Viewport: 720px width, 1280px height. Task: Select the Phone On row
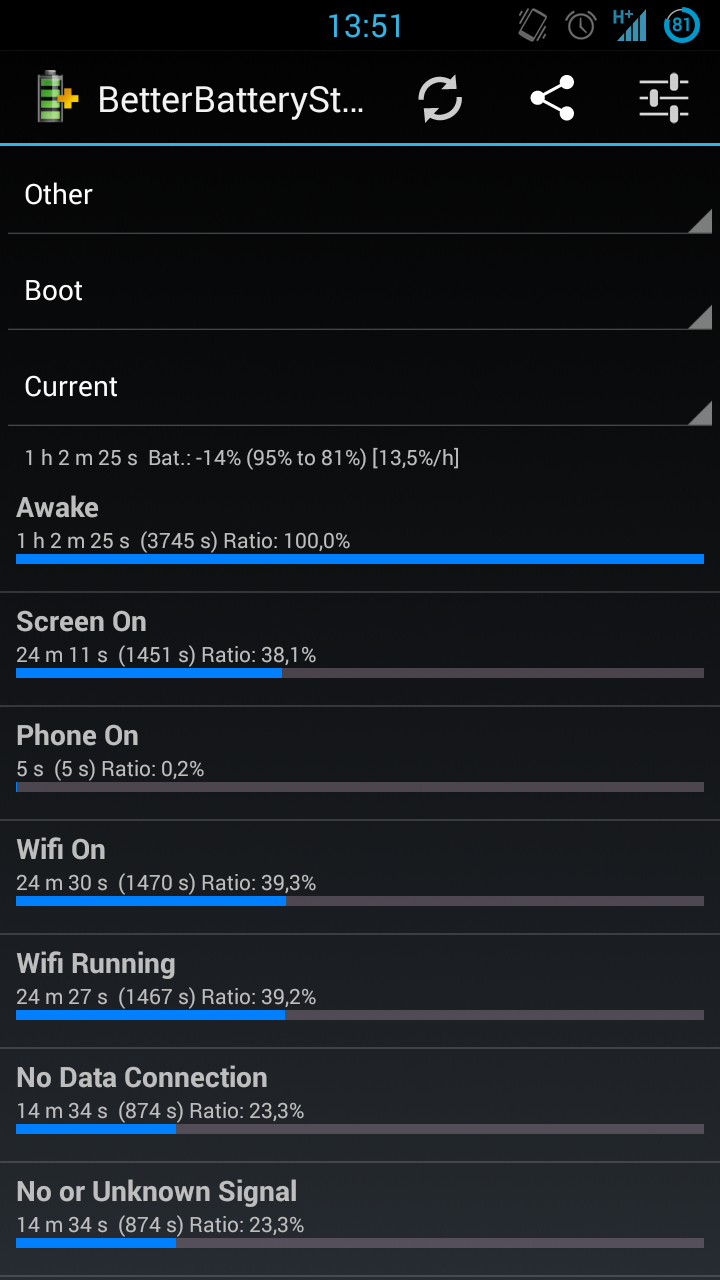360,763
